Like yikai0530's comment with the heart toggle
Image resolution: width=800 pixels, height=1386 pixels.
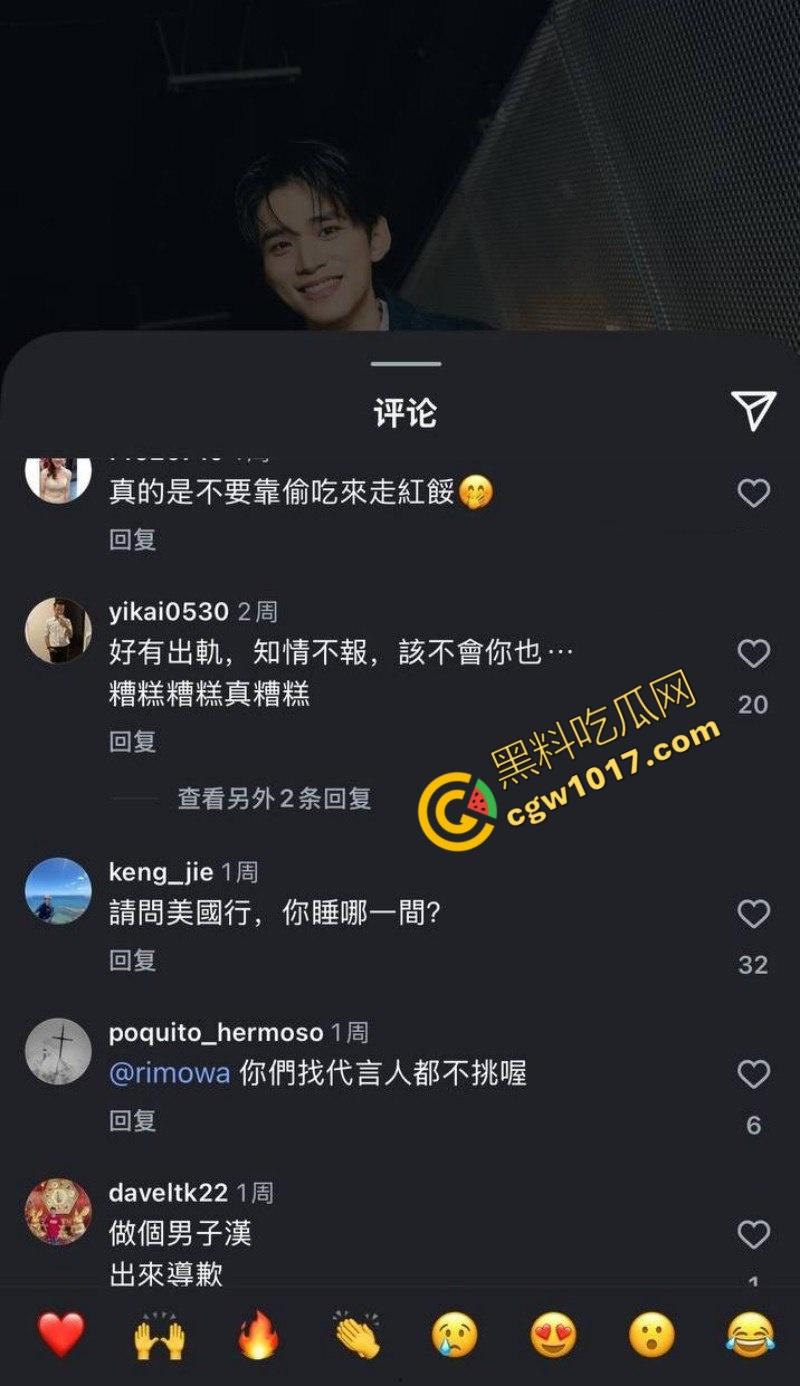(751, 655)
